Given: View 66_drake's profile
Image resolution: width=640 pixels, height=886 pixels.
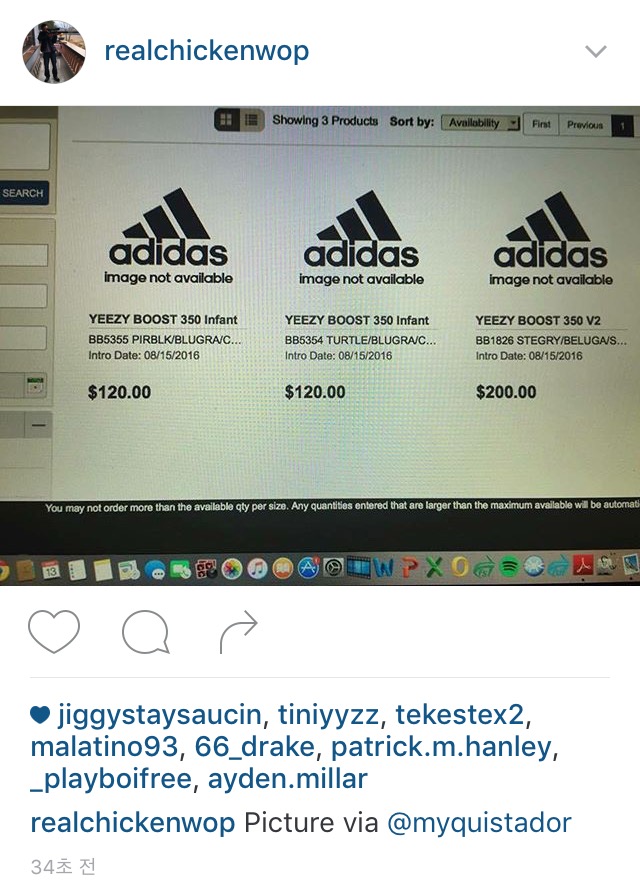Looking at the screenshot, I should [254, 748].
